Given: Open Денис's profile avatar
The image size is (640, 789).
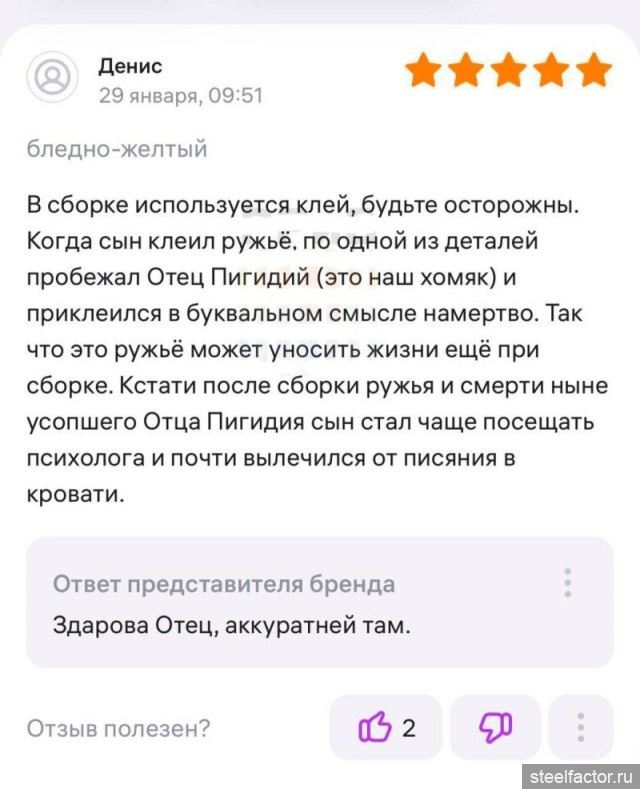Looking at the screenshot, I should pos(51,76).
